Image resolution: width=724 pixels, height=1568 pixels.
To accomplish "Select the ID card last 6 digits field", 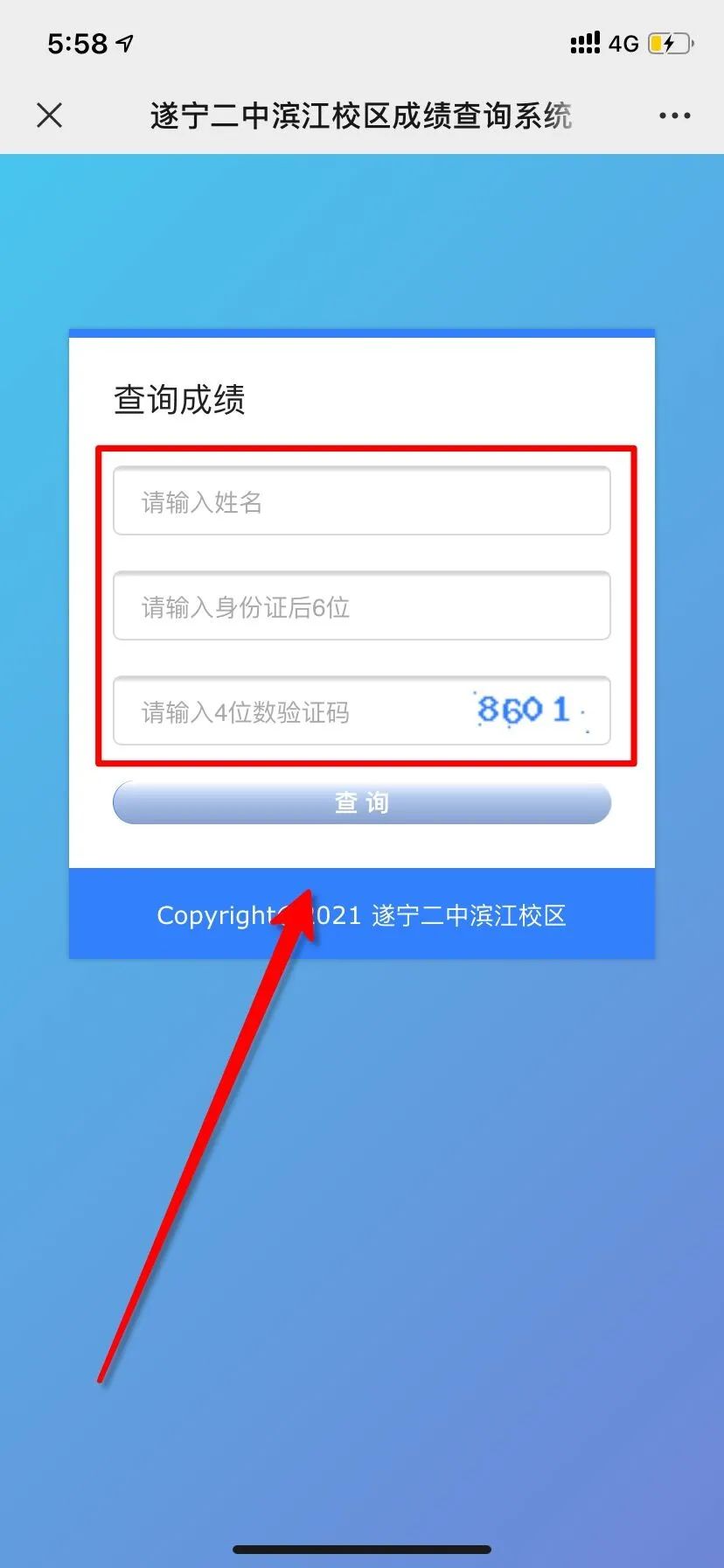I will point(361,606).
